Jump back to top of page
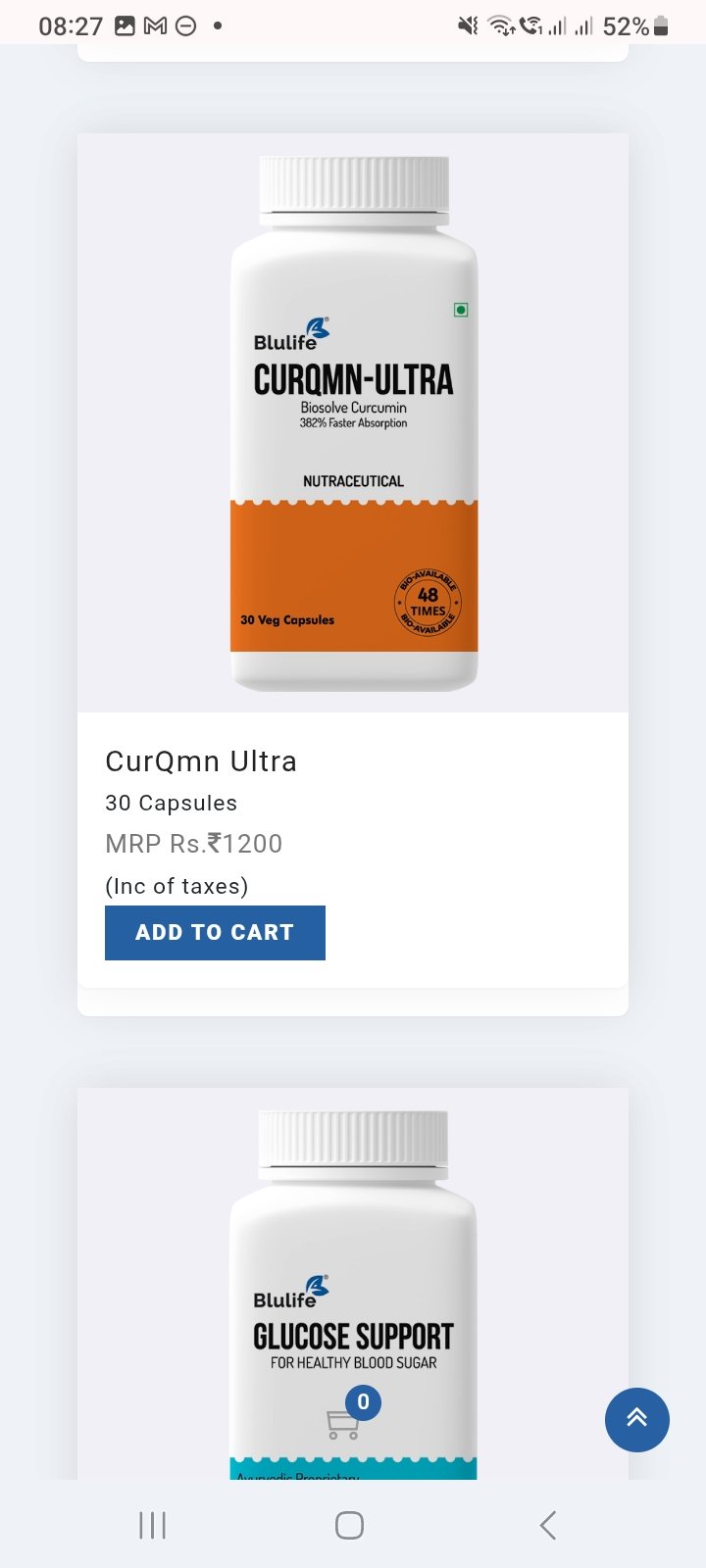This screenshot has width=706, height=1568. click(636, 1419)
